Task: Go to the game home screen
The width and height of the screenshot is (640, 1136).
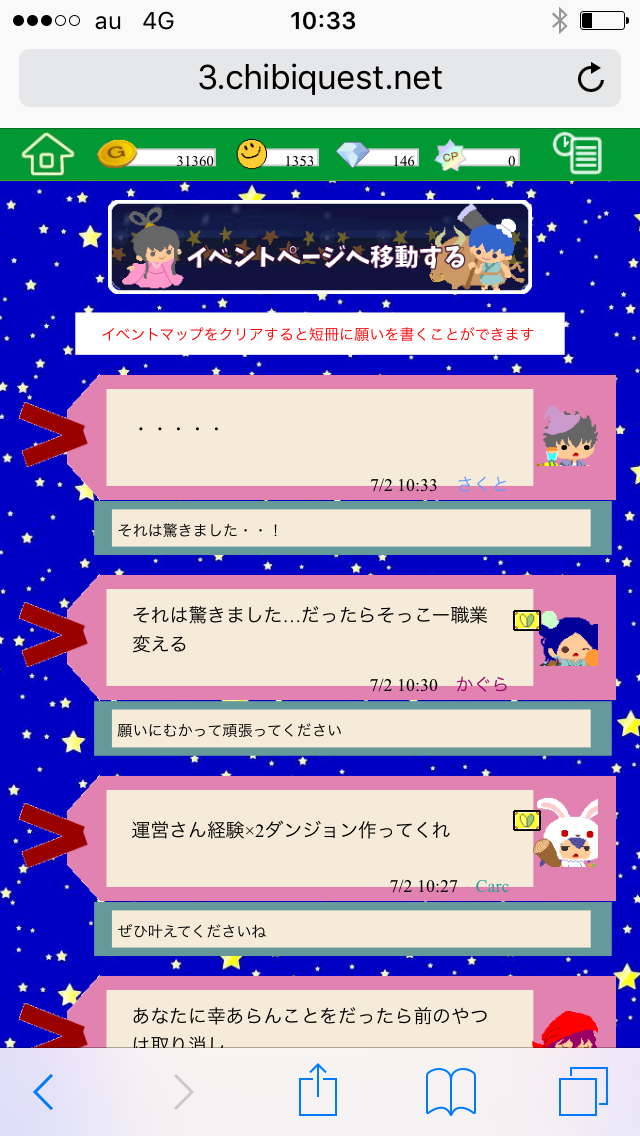Action: coord(48,154)
